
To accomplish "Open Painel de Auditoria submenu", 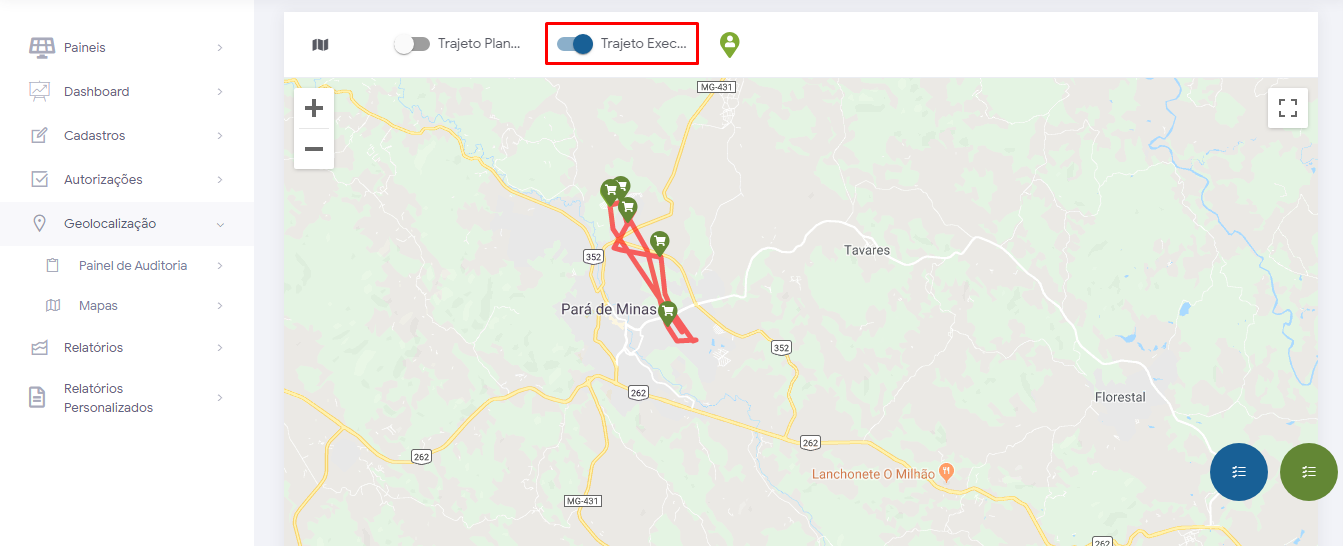I will tap(133, 266).
